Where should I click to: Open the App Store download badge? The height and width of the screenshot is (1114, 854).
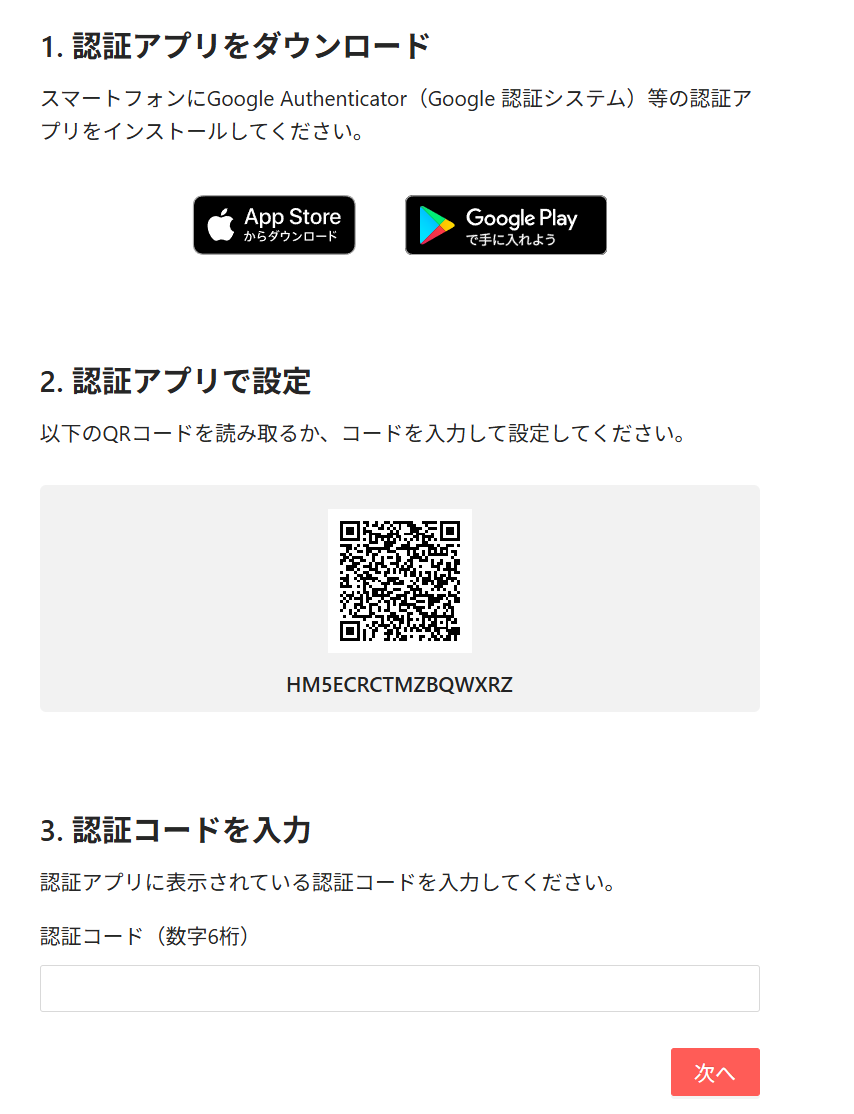tap(274, 225)
